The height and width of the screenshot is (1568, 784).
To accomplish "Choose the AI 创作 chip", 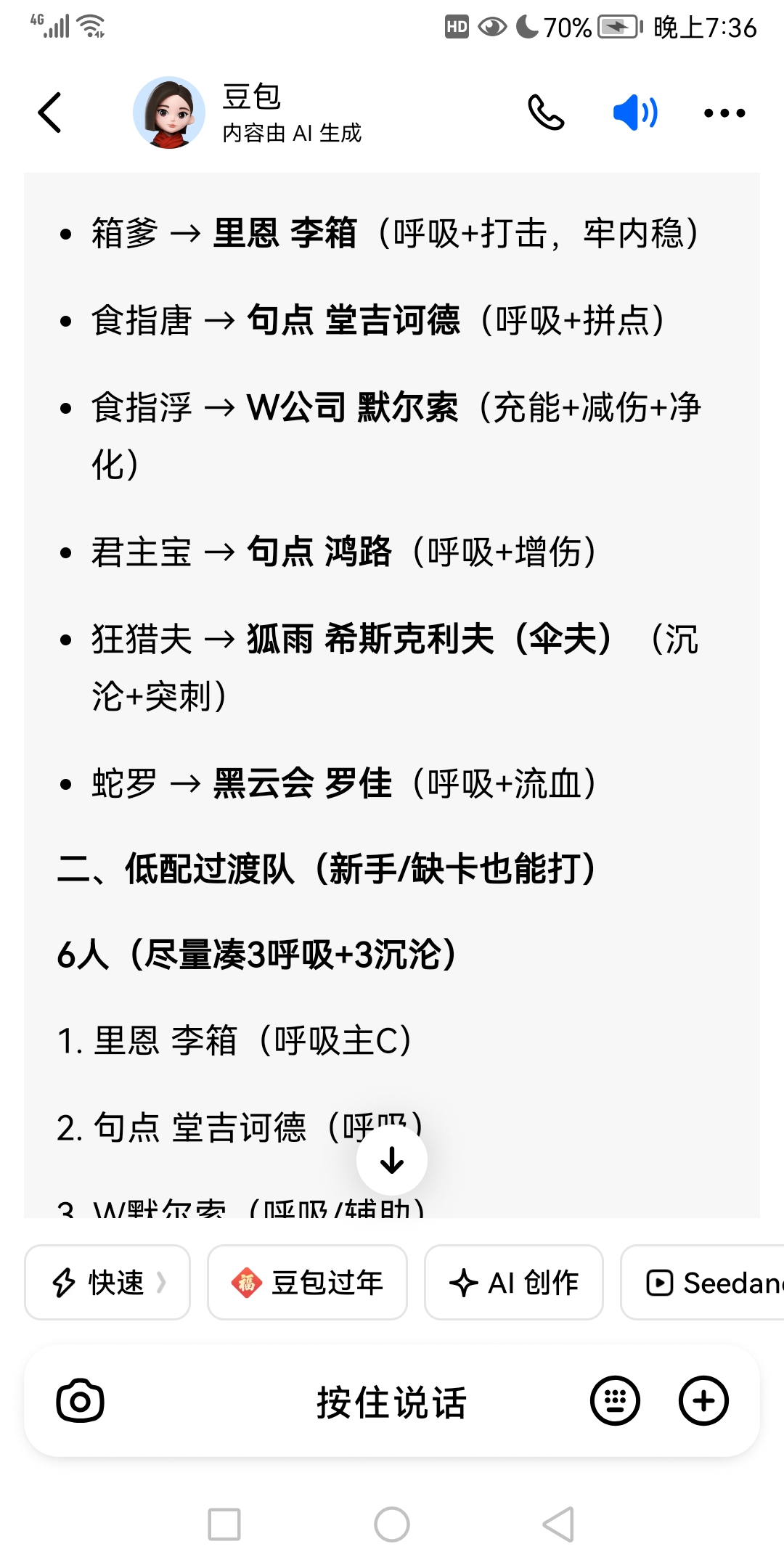I will 514,1283.
